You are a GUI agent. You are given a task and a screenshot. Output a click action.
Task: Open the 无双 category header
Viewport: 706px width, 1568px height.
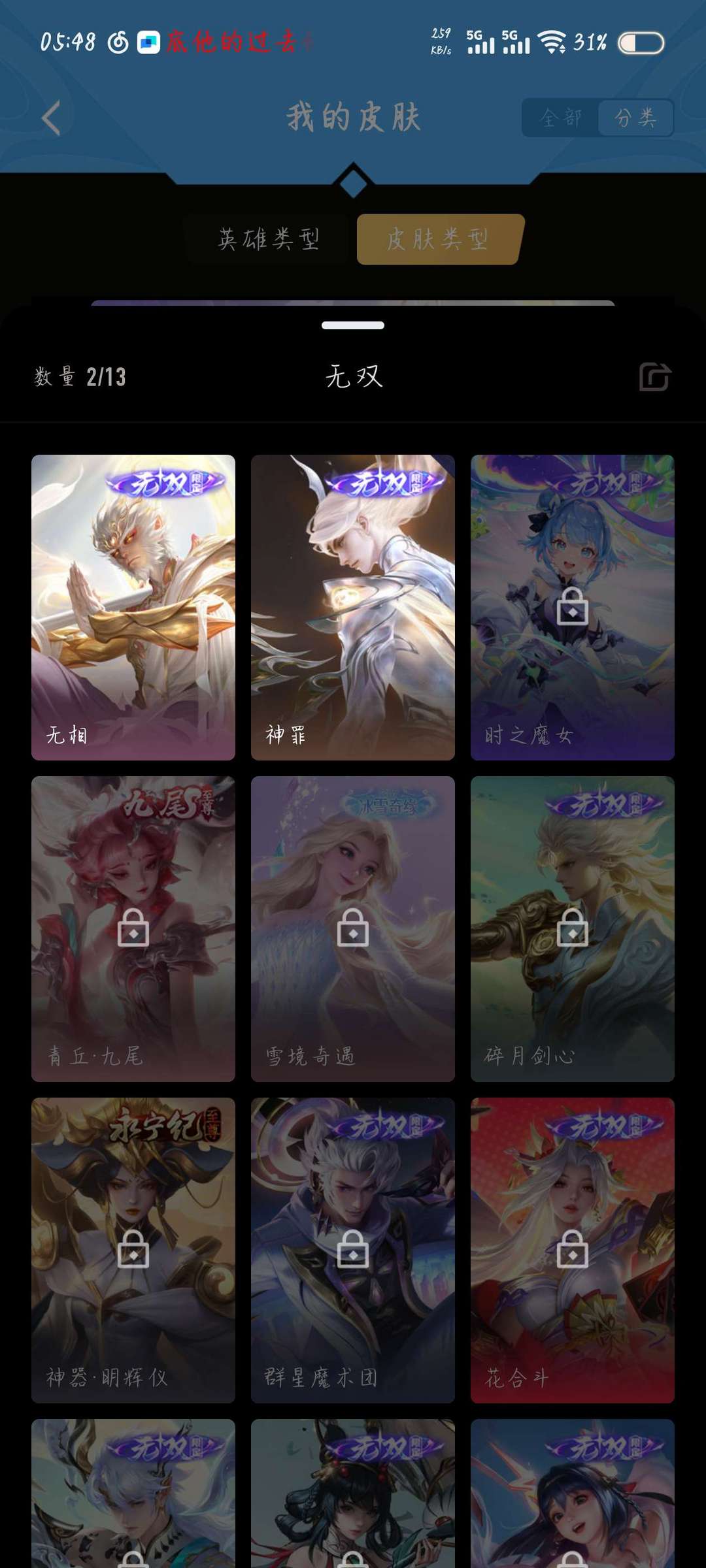point(353,376)
